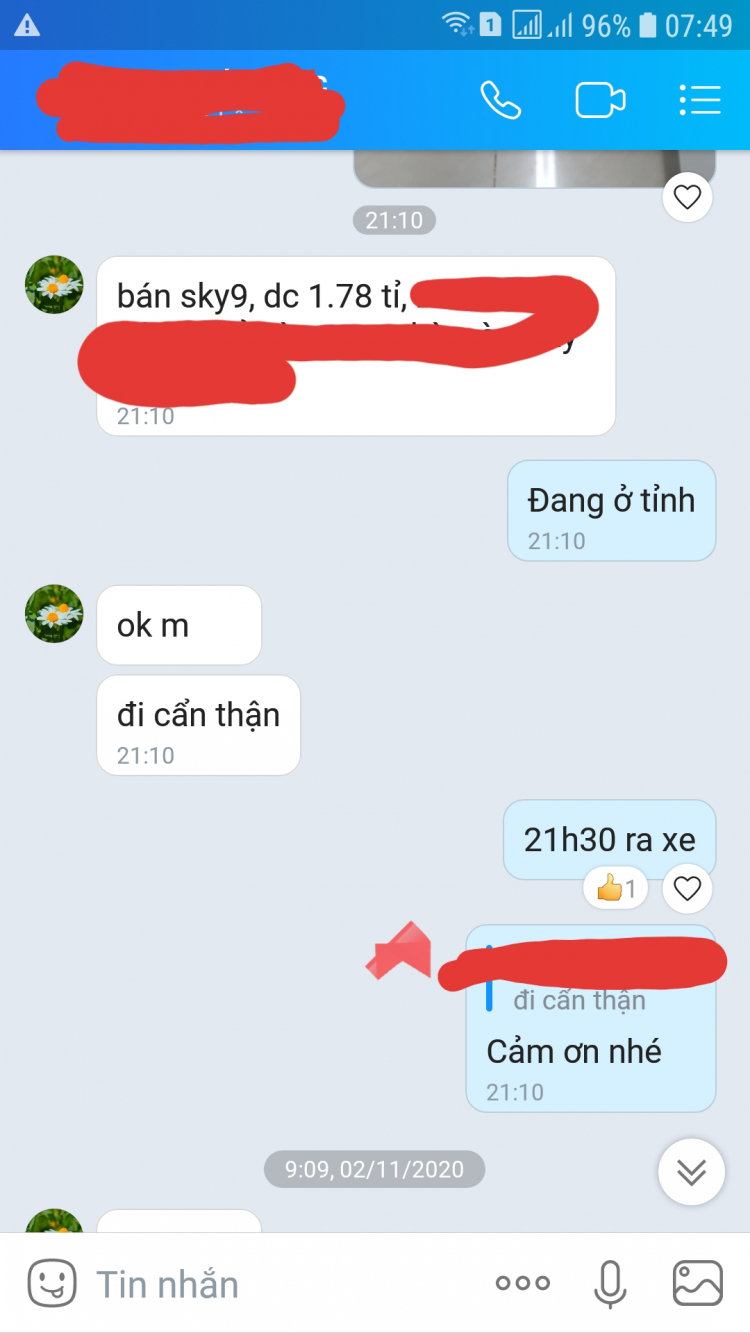
Task: Heart the photo message at top
Action: click(x=687, y=198)
